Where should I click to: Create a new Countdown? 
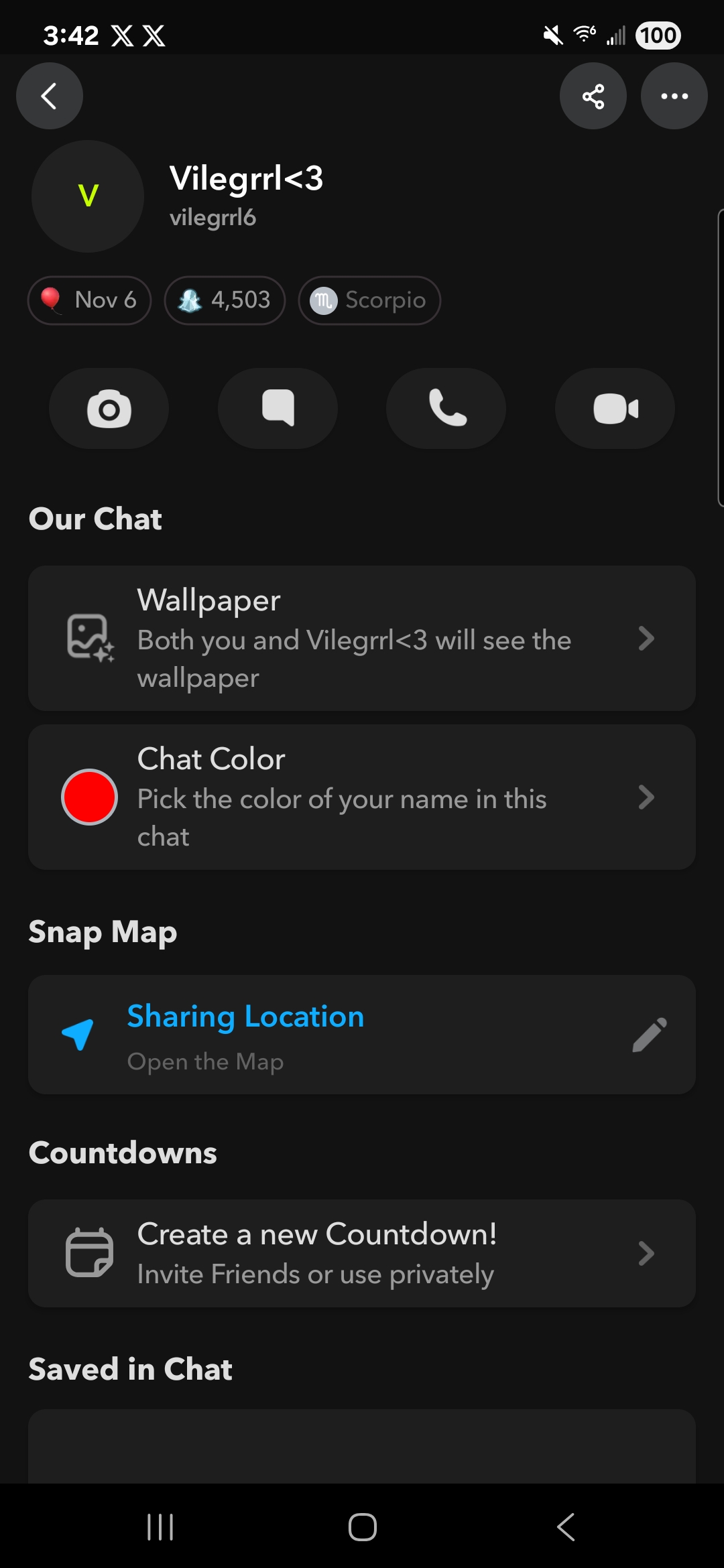[362, 1253]
